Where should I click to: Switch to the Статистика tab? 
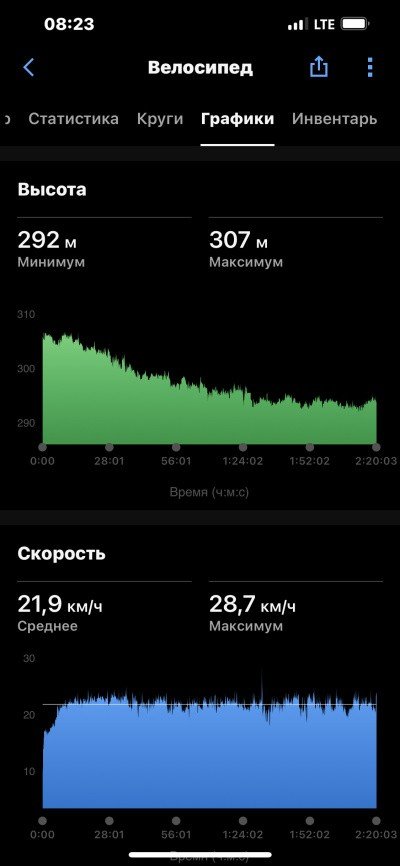coord(73,119)
